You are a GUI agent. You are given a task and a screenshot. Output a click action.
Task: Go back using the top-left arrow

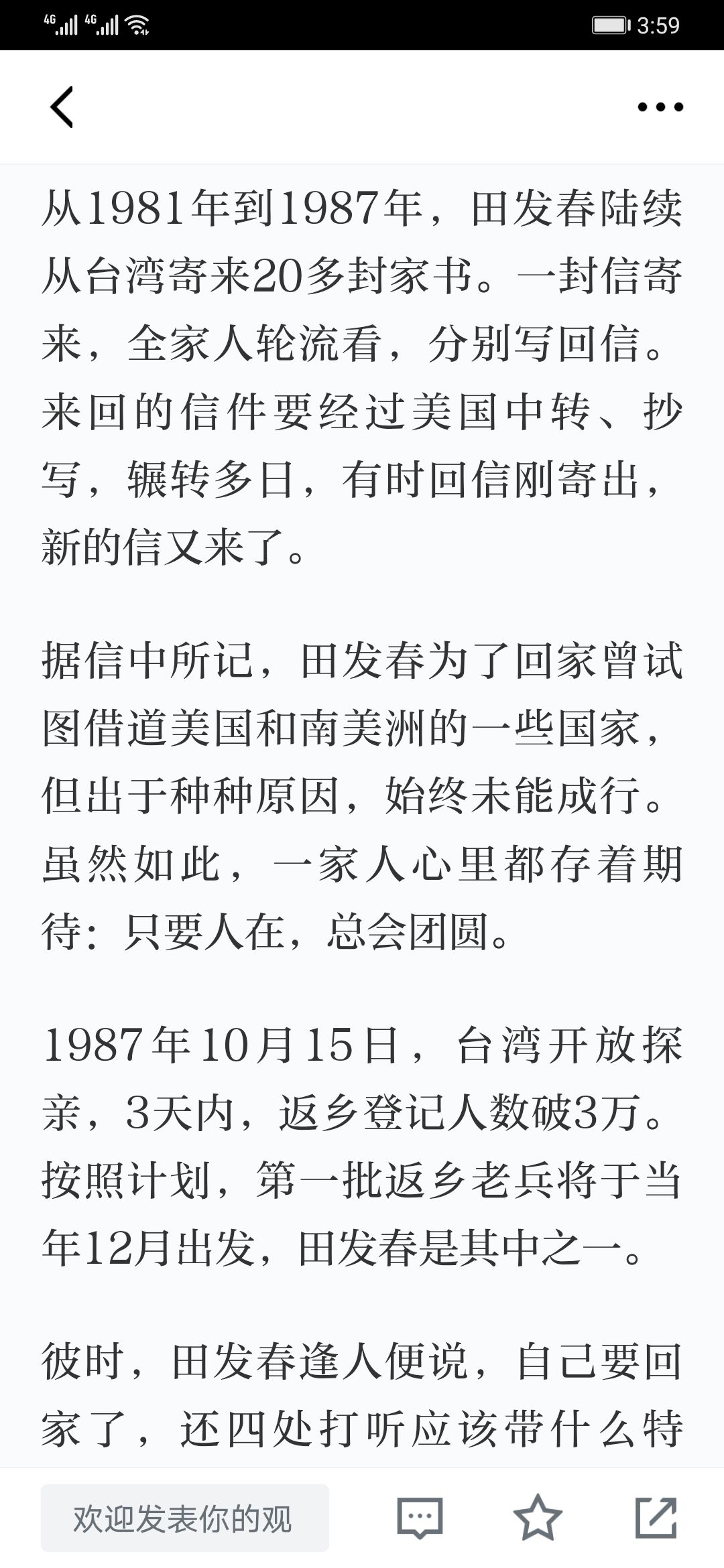62,107
